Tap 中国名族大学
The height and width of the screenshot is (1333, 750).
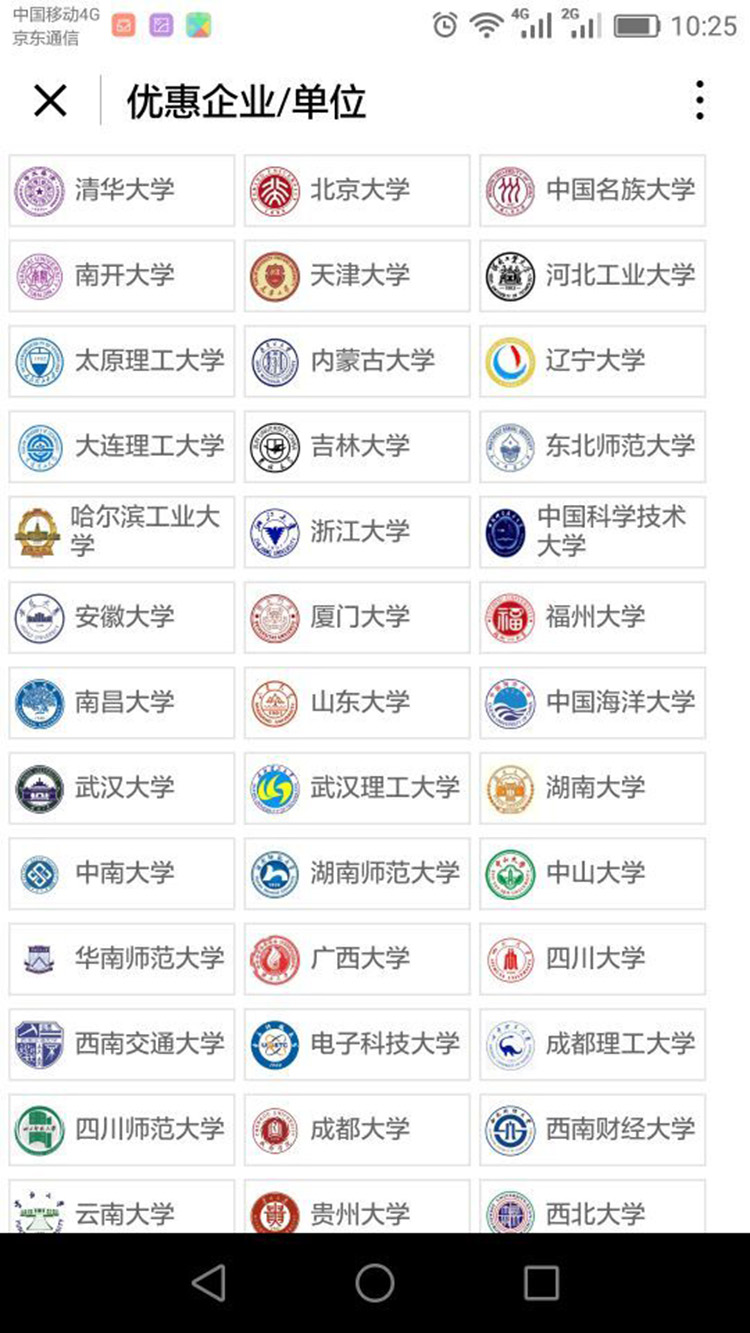pyautogui.click(x=592, y=190)
